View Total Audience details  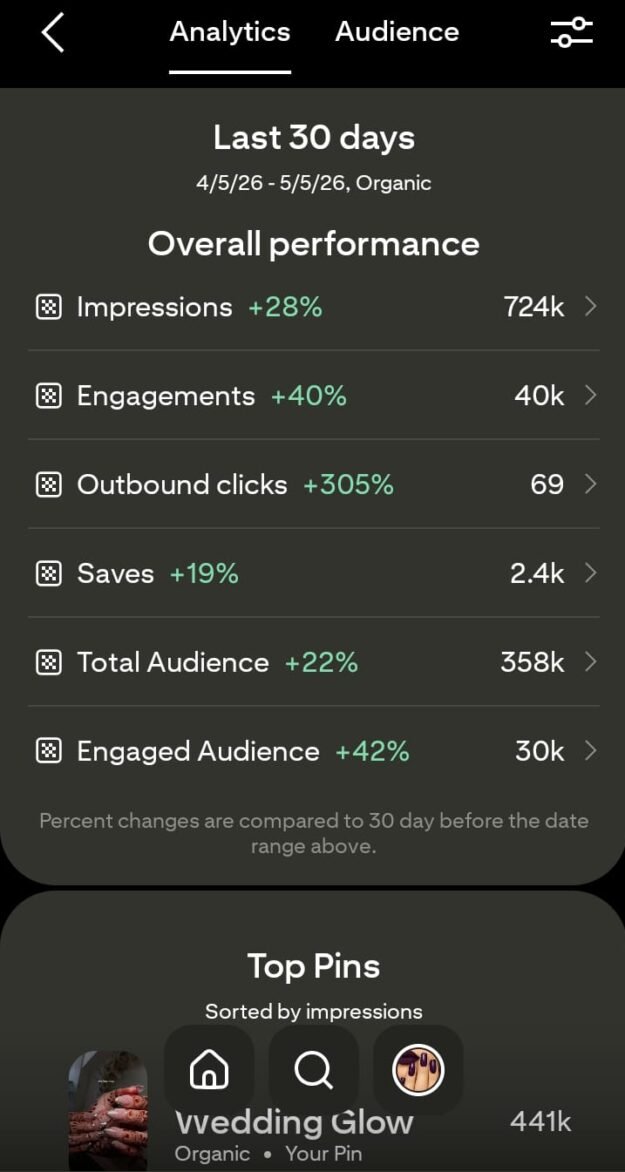[313, 662]
